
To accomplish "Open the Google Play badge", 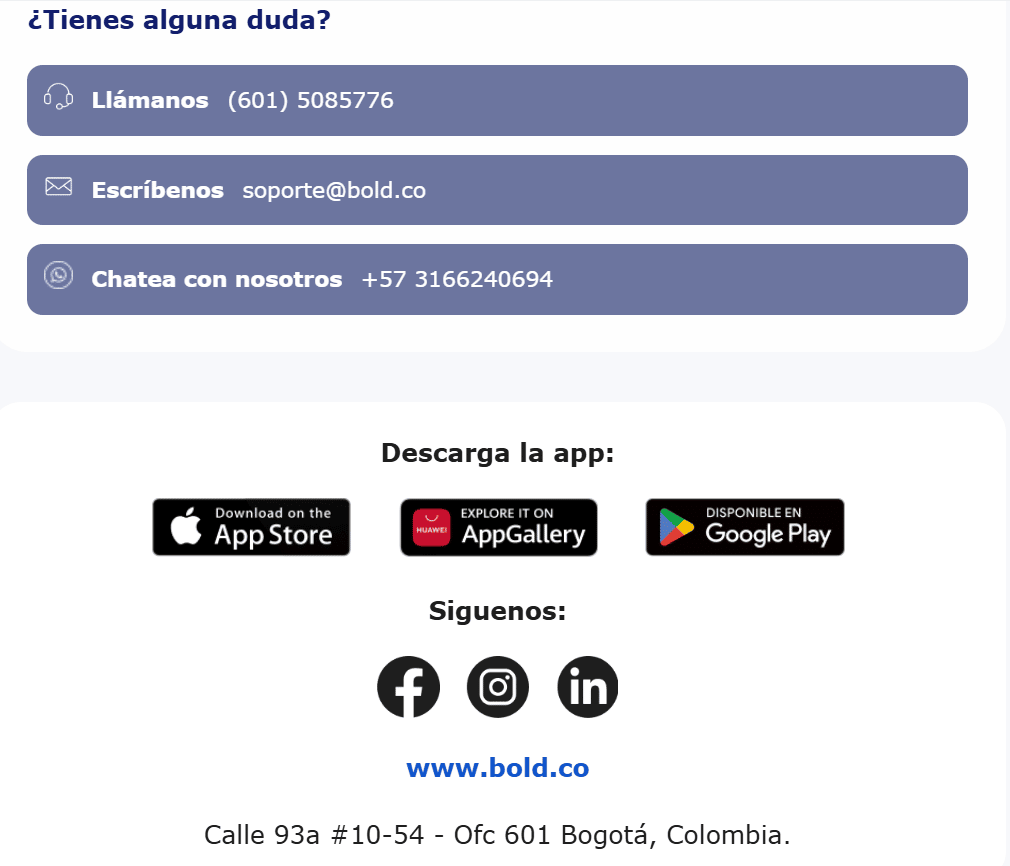I will pos(745,527).
